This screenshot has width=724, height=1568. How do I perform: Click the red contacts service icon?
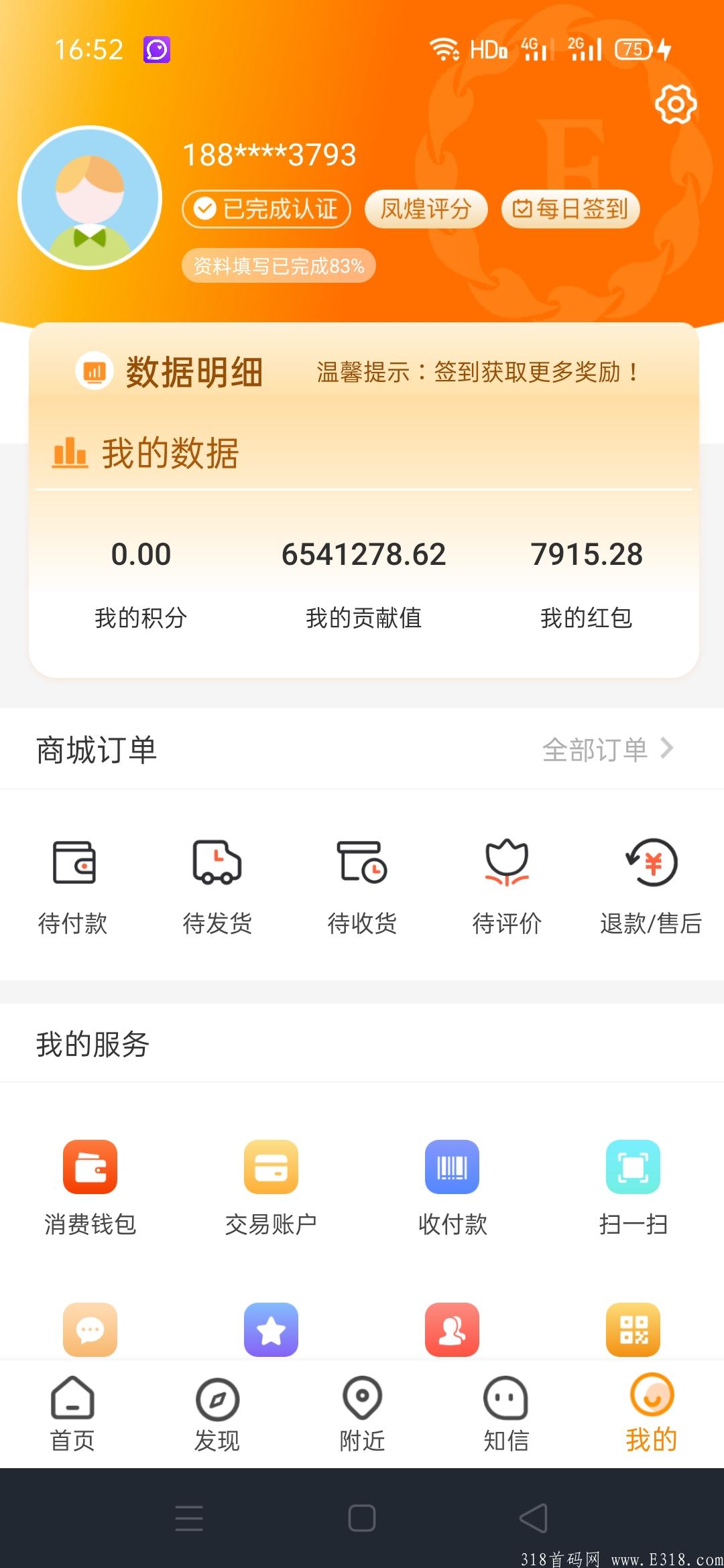click(452, 1330)
